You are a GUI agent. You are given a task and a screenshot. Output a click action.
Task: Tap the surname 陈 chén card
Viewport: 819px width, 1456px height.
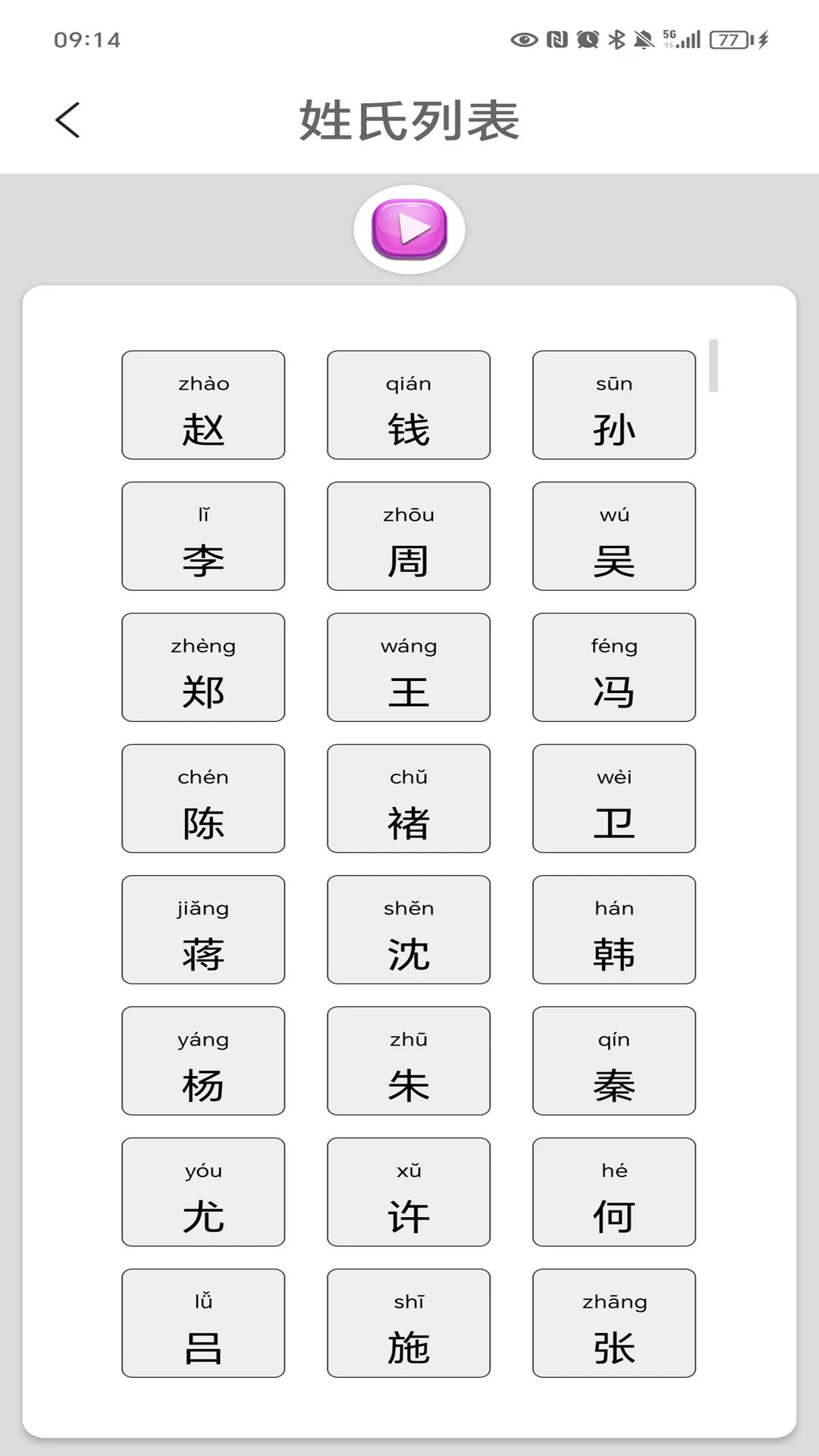(202, 799)
